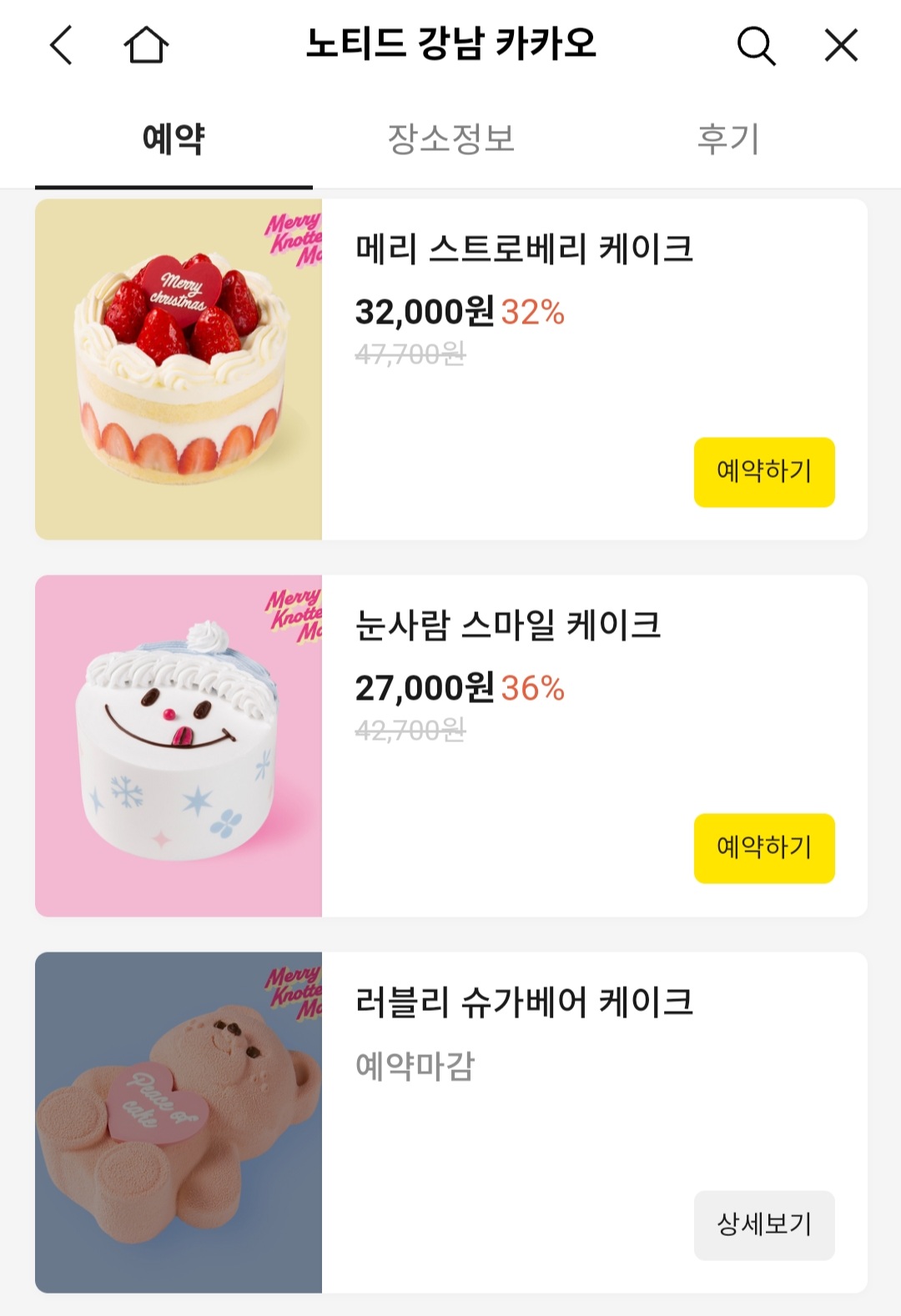Open the 러블리 슈가베어 케이크 card
This screenshot has width=901, height=1316.
[x=524, y=1002]
